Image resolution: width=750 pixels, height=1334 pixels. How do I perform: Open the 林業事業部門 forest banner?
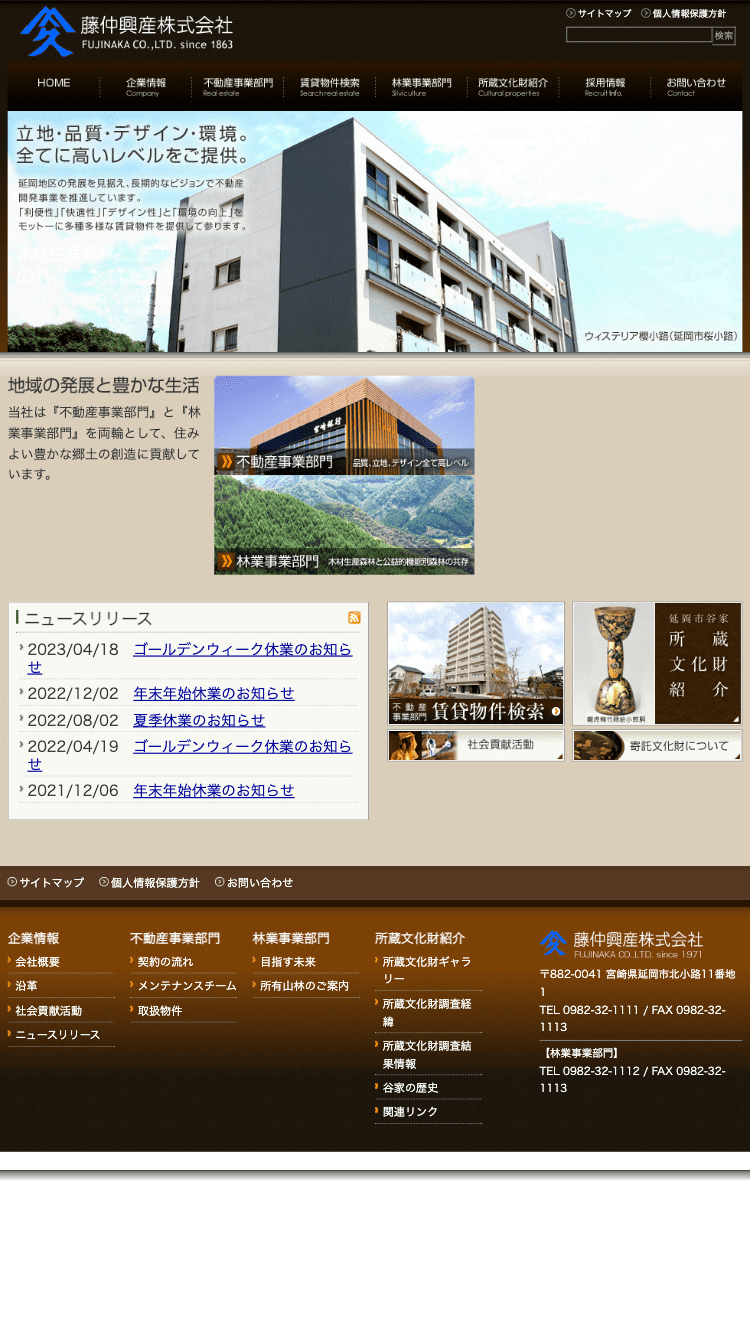coord(344,525)
